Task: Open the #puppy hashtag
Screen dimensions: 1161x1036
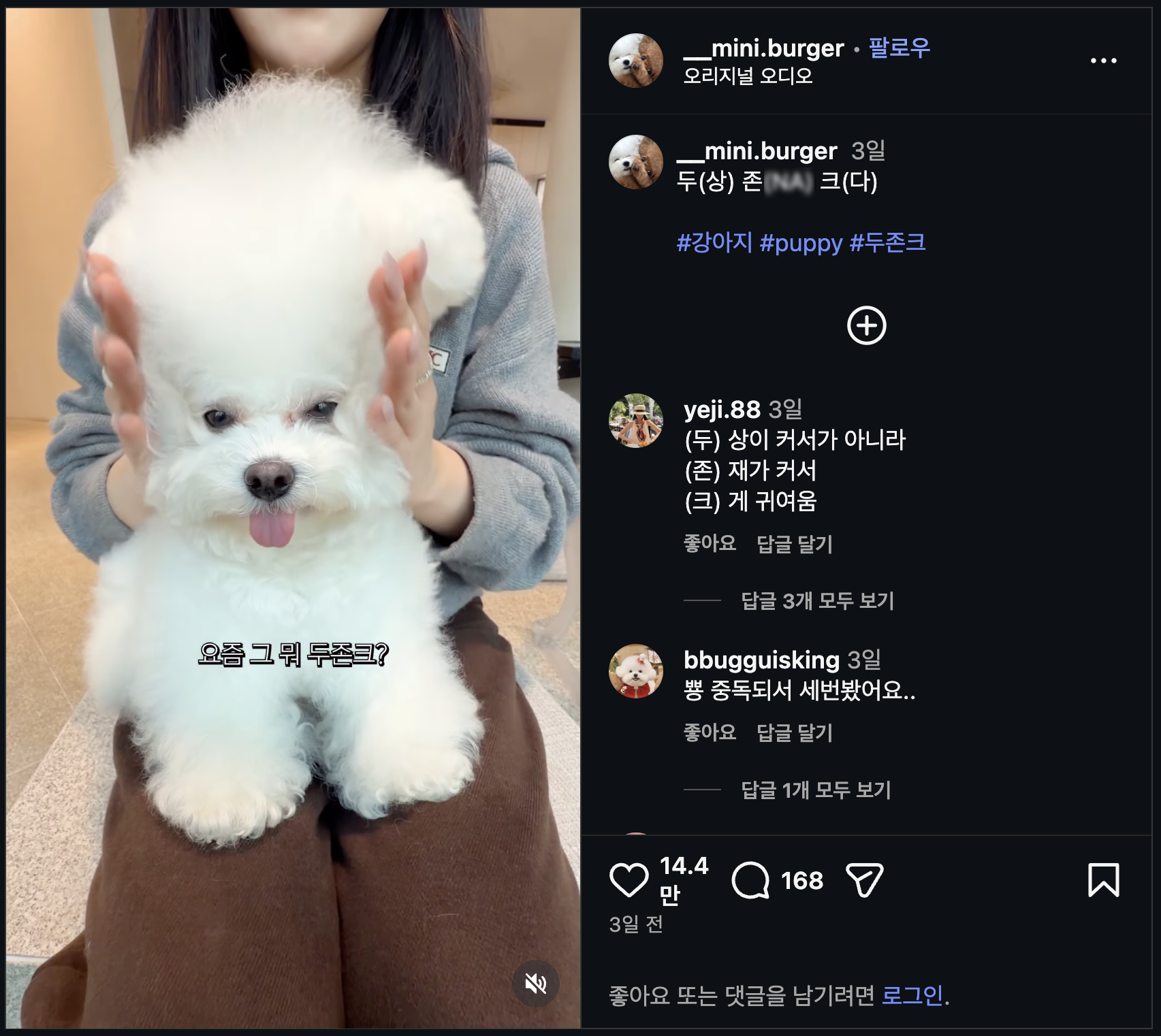Action: point(801,243)
